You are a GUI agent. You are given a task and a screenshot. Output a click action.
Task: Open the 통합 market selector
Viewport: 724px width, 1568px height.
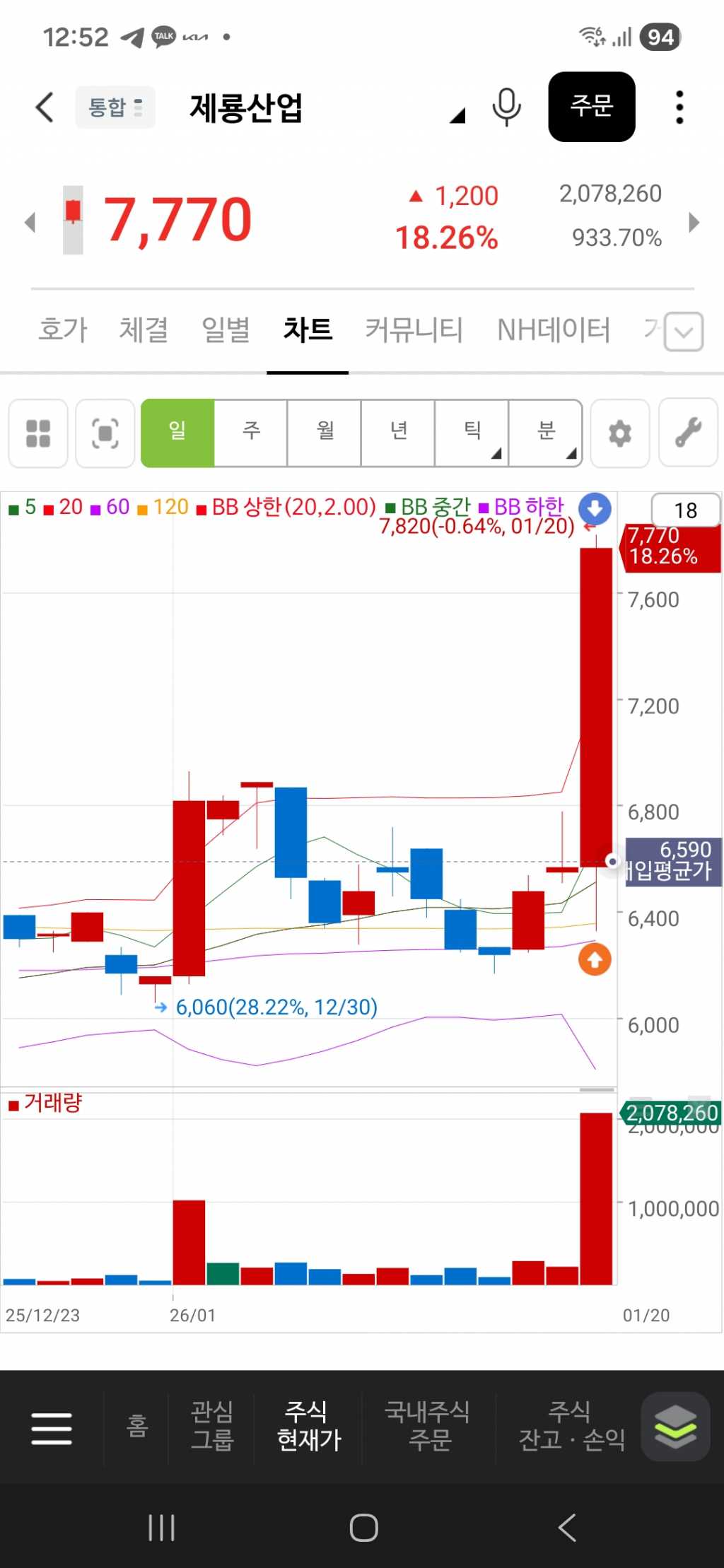115,107
